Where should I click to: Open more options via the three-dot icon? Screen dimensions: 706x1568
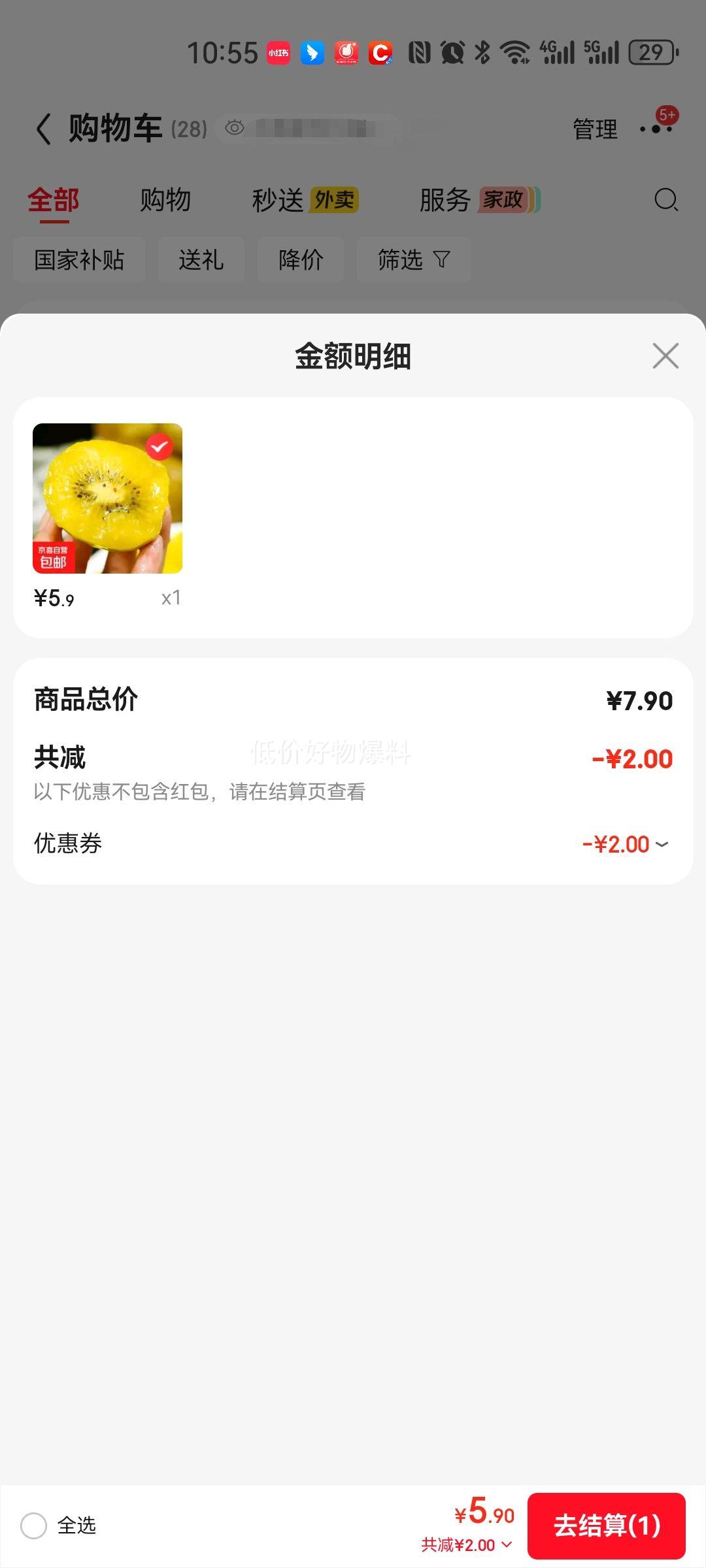655,129
